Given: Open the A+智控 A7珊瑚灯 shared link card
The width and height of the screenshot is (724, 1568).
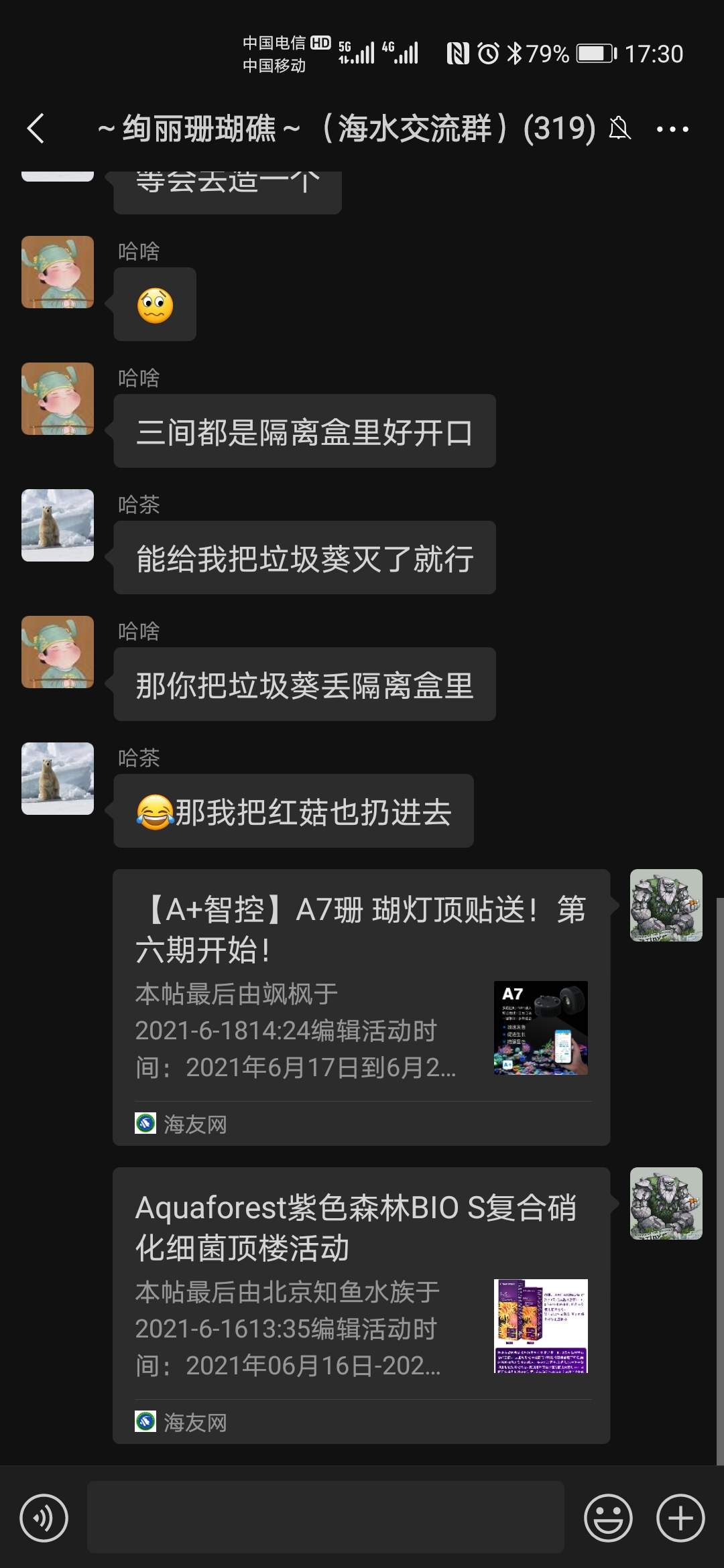Looking at the screenshot, I should click(361, 1006).
